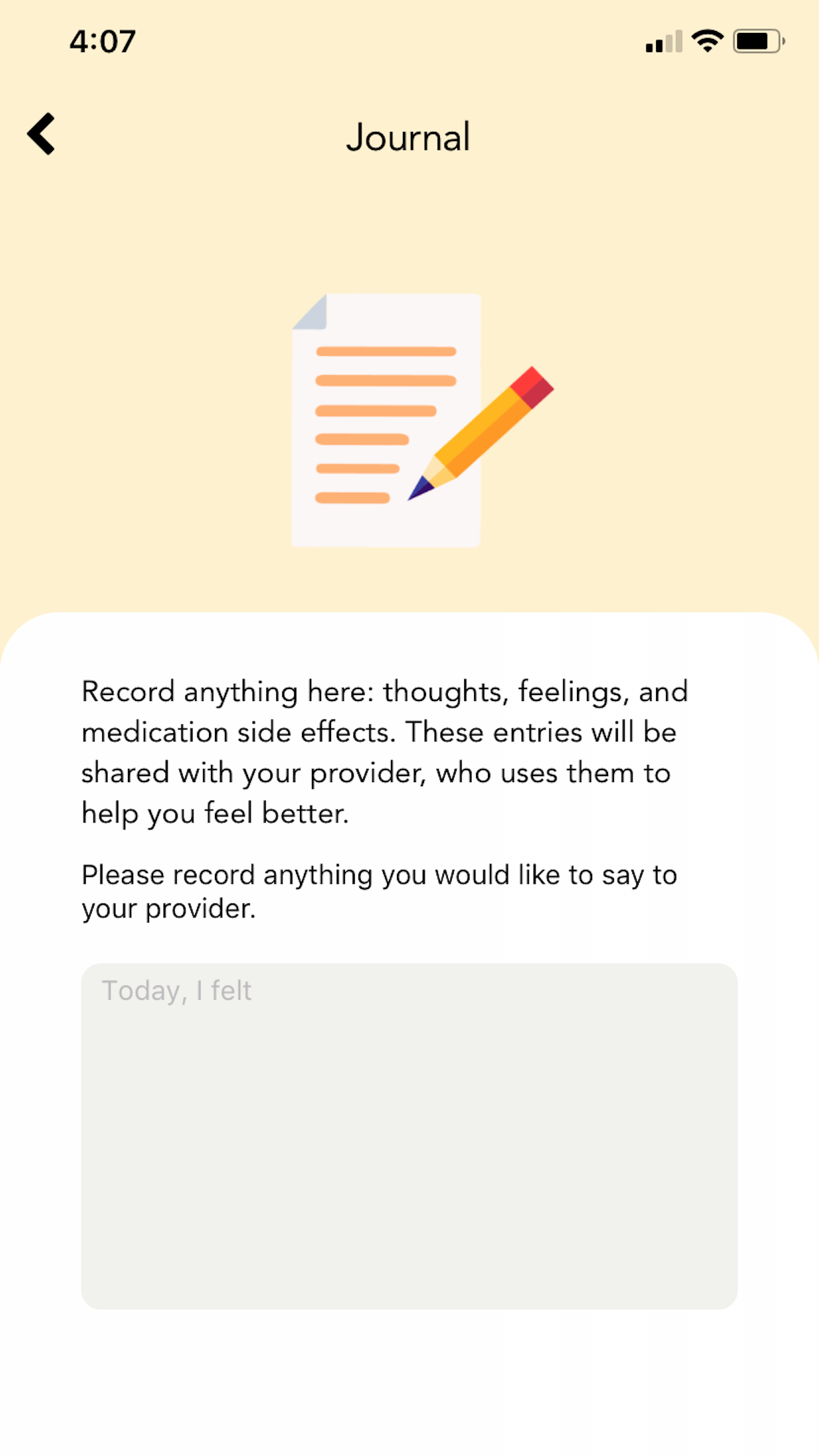Select the Journal screen title
Viewport: 819px width, 1456px height.
click(408, 137)
